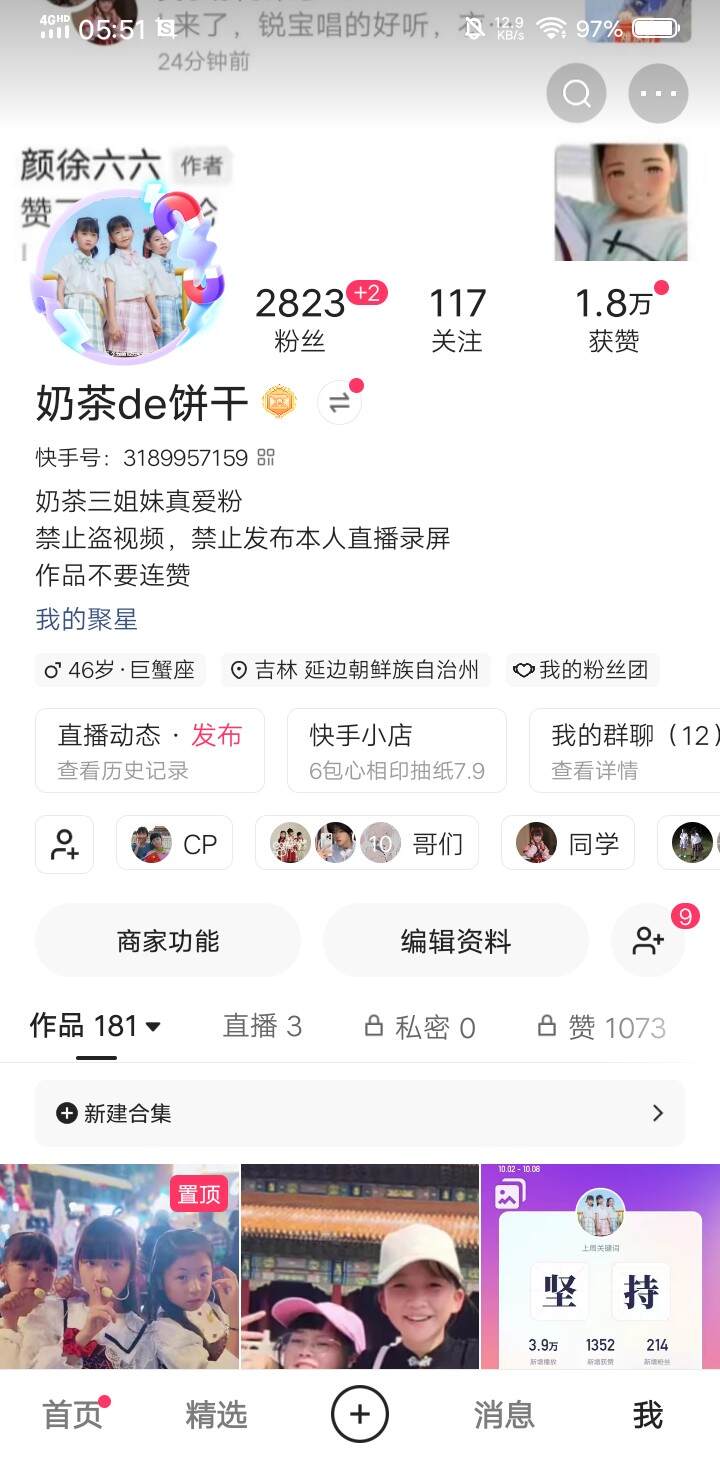Image resolution: width=720 pixels, height=1460 pixels.
Task: Open 商家功能 merchant features
Action: pos(168,941)
